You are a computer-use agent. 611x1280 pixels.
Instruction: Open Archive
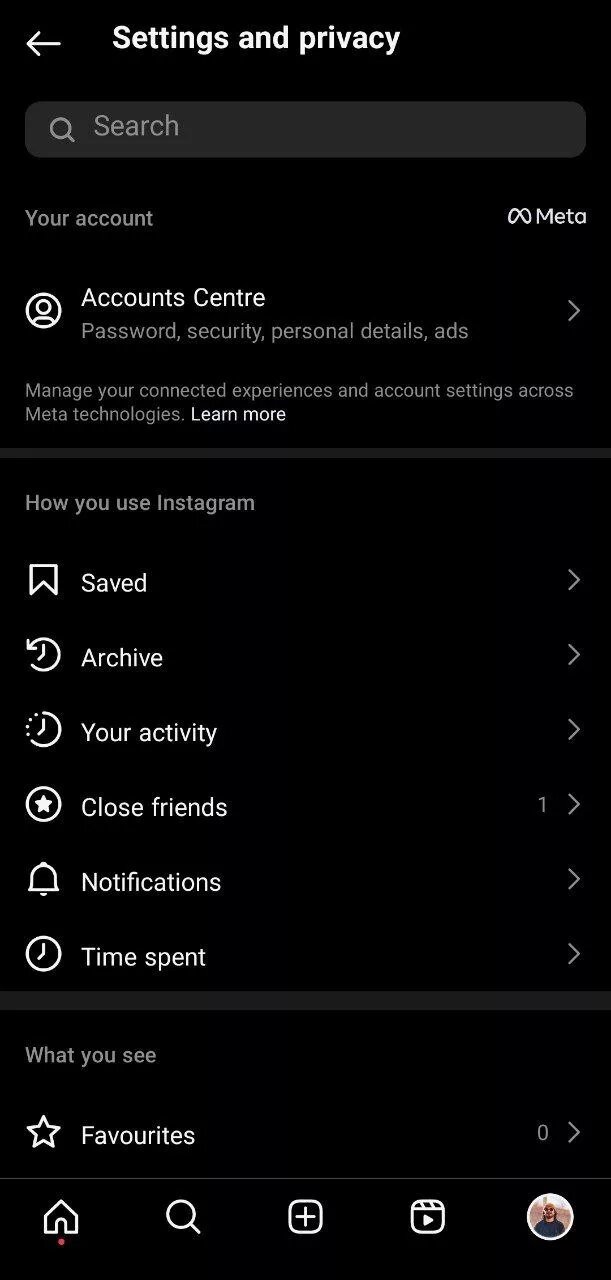click(x=305, y=656)
